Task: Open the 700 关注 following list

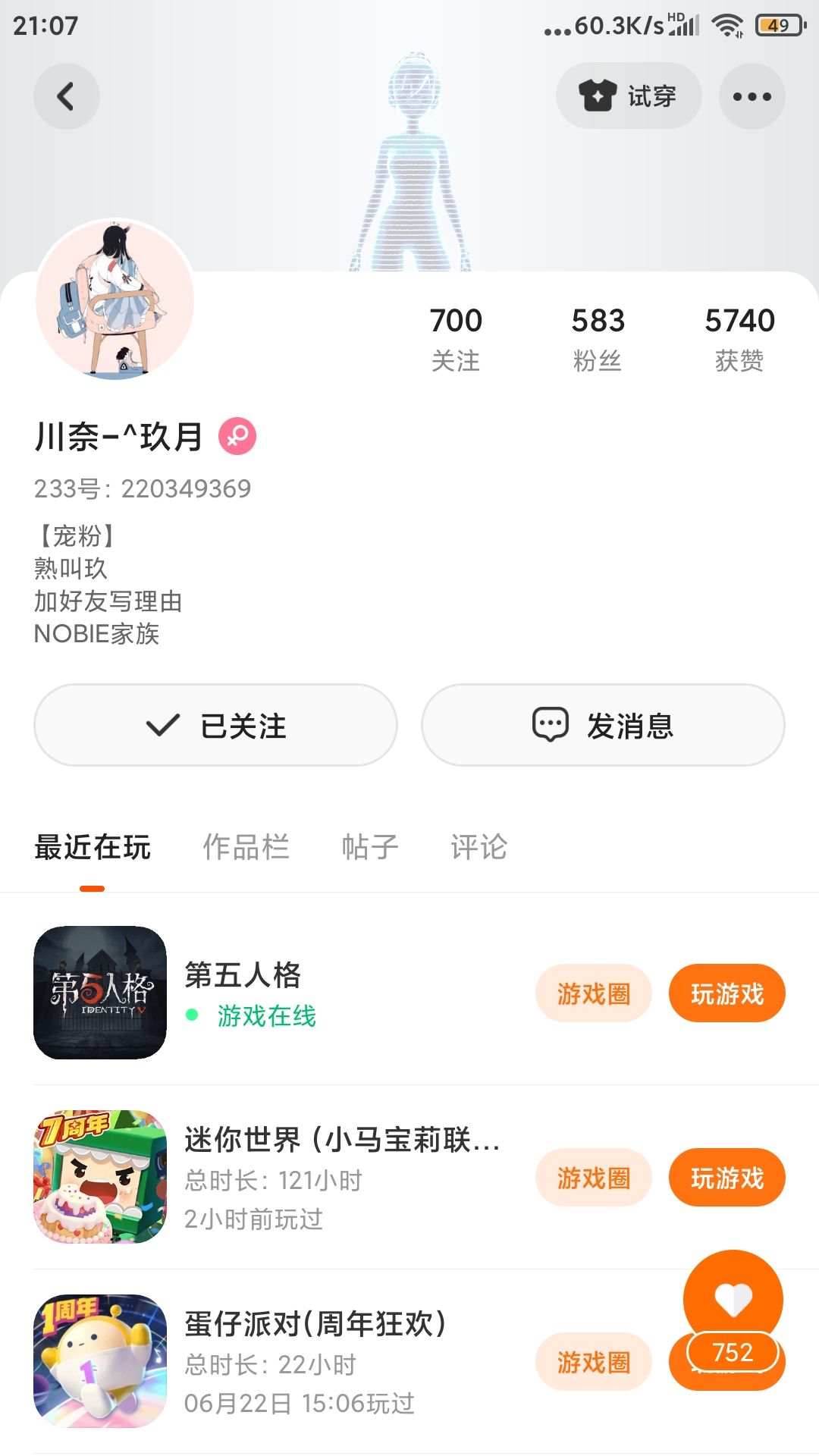Action: point(456,338)
